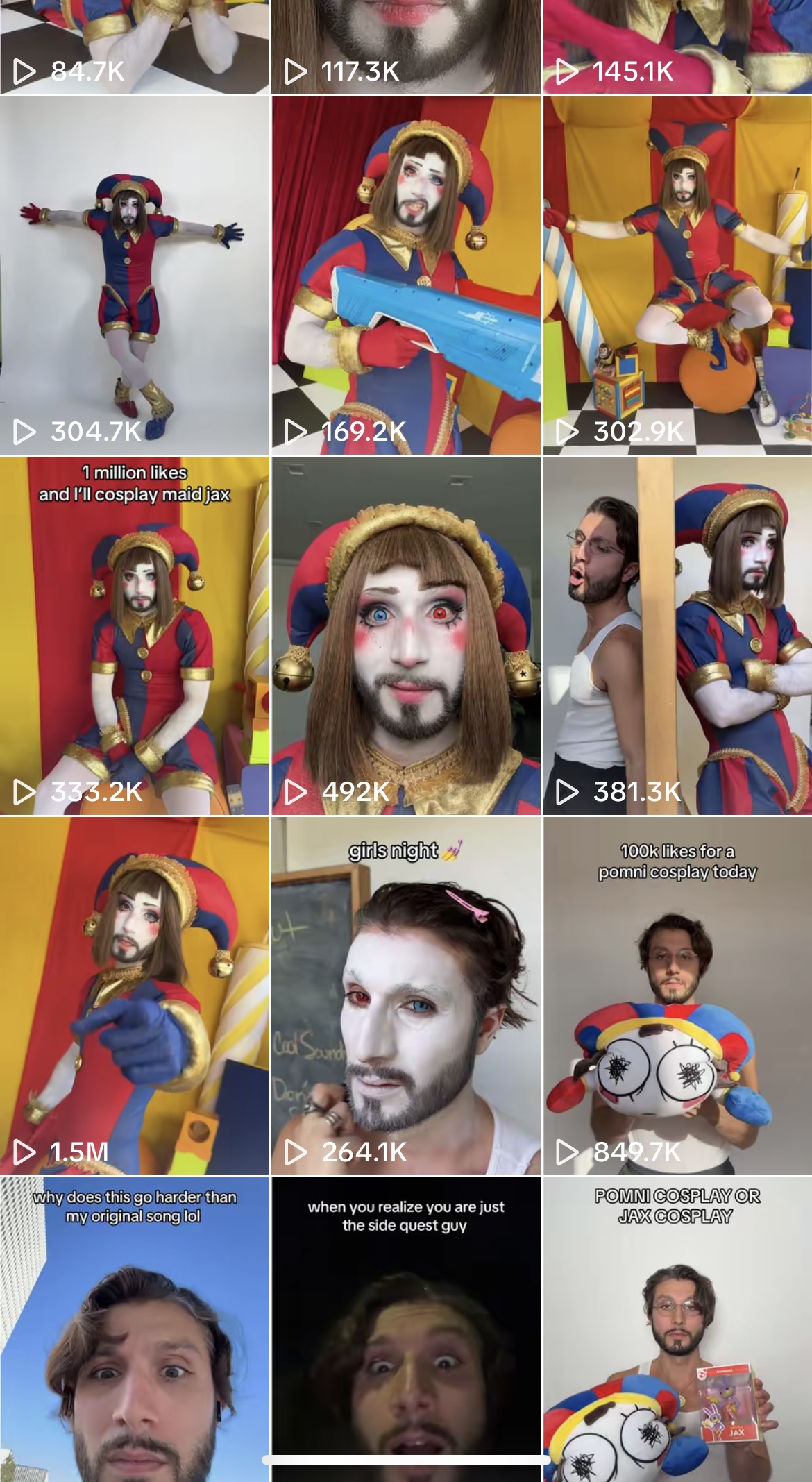812x1482 pixels.
Task: Play the video with 492K views
Action: pos(406,636)
